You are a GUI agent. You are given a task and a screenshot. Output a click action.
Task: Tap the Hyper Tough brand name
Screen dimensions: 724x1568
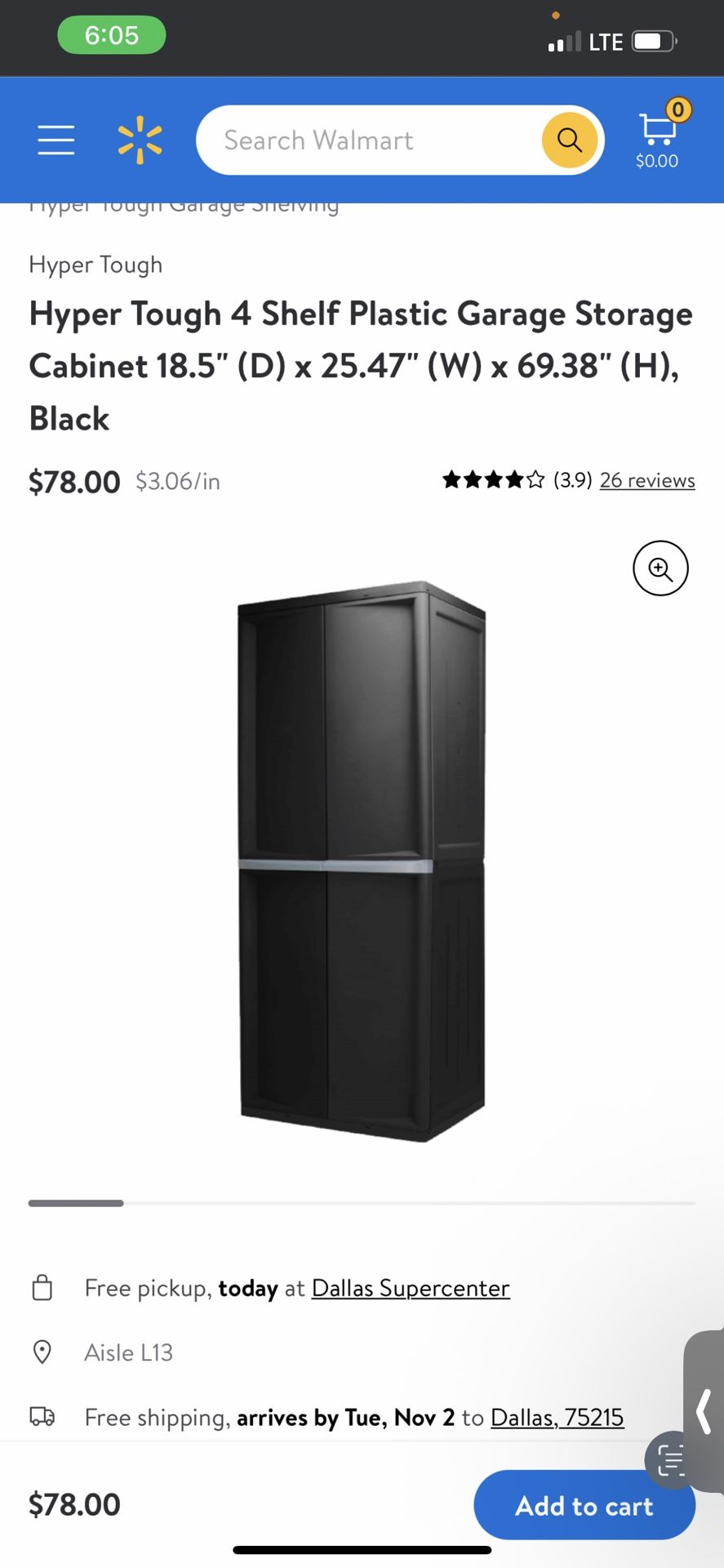95,265
